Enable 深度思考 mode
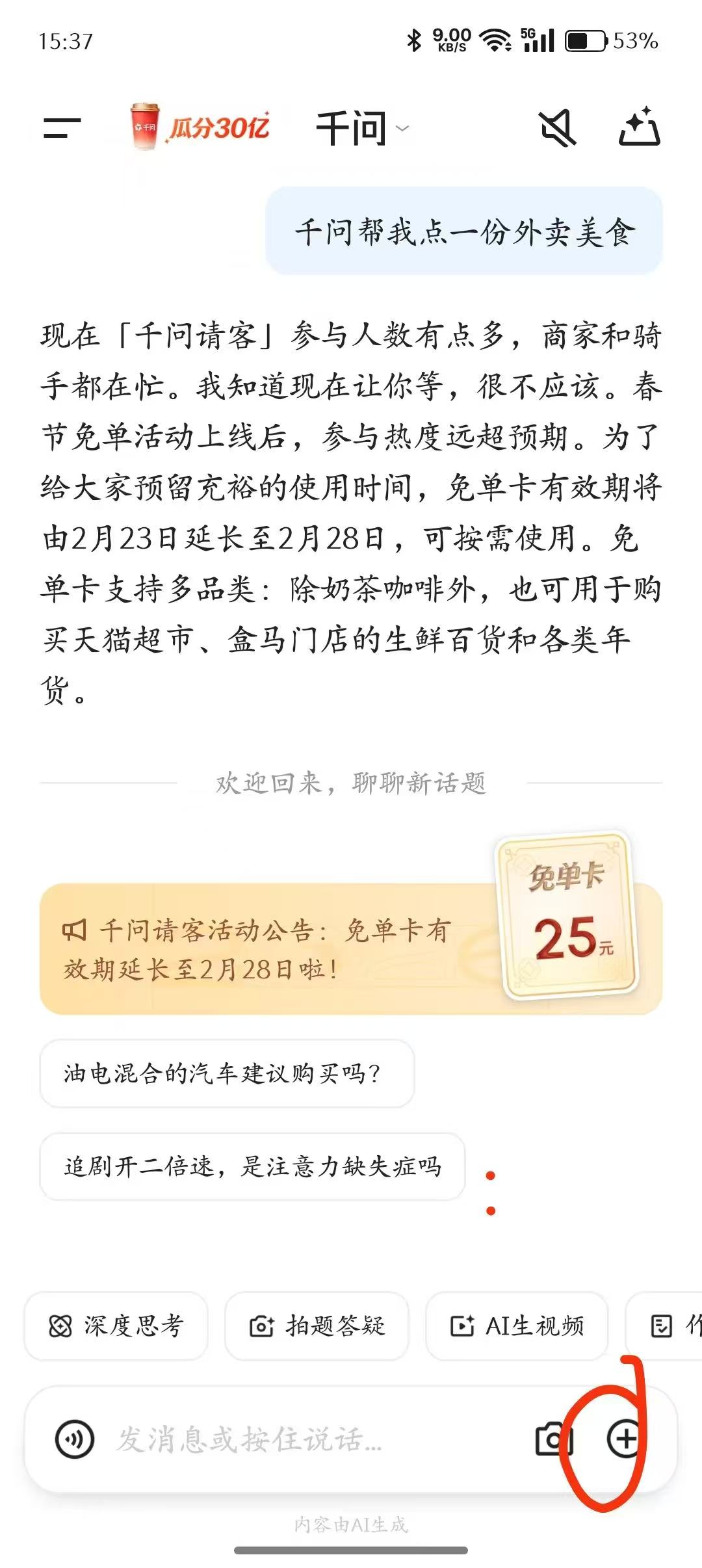This screenshot has width=702, height=1568. pyautogui.click(x=116, y=1326)
